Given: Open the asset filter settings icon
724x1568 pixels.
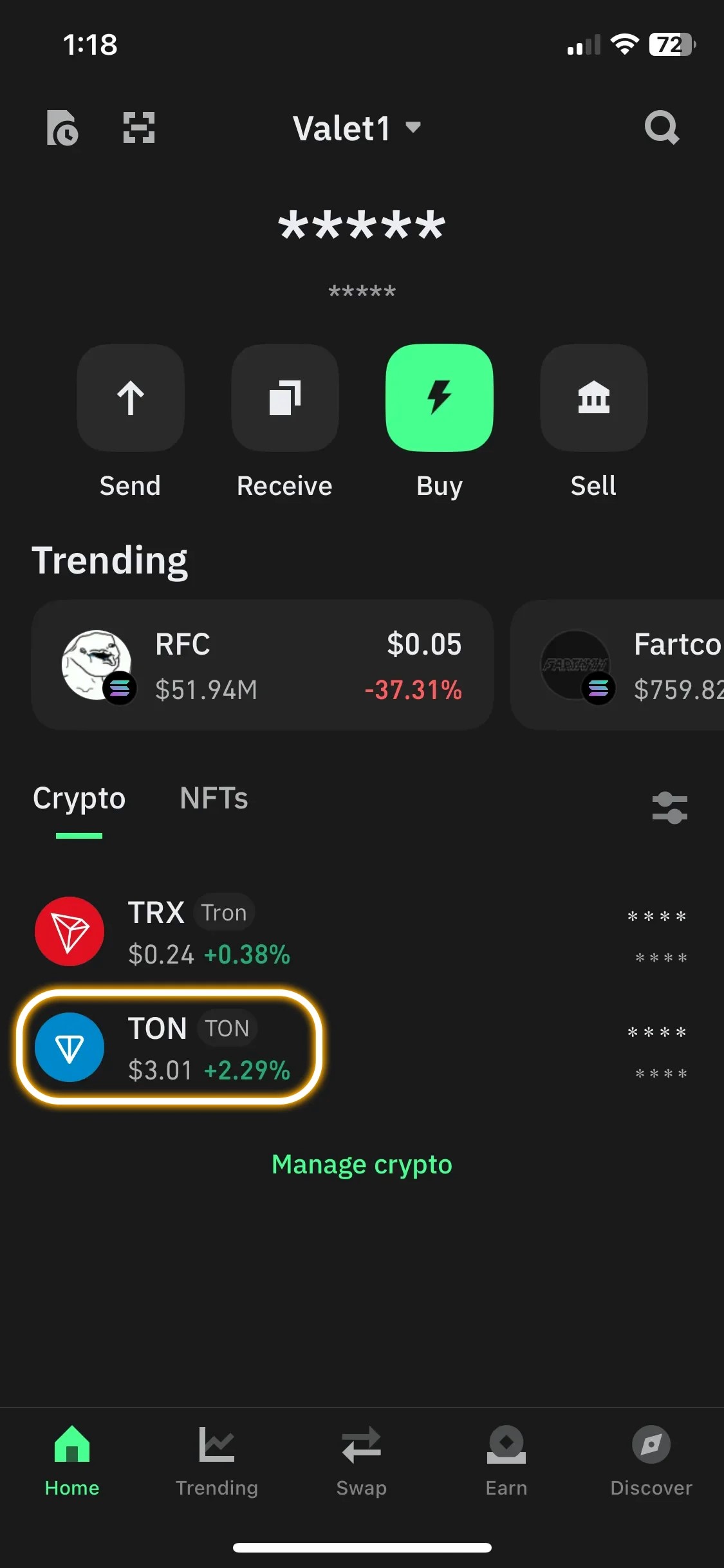Looking at the screenshot, I should coord(669,808).
